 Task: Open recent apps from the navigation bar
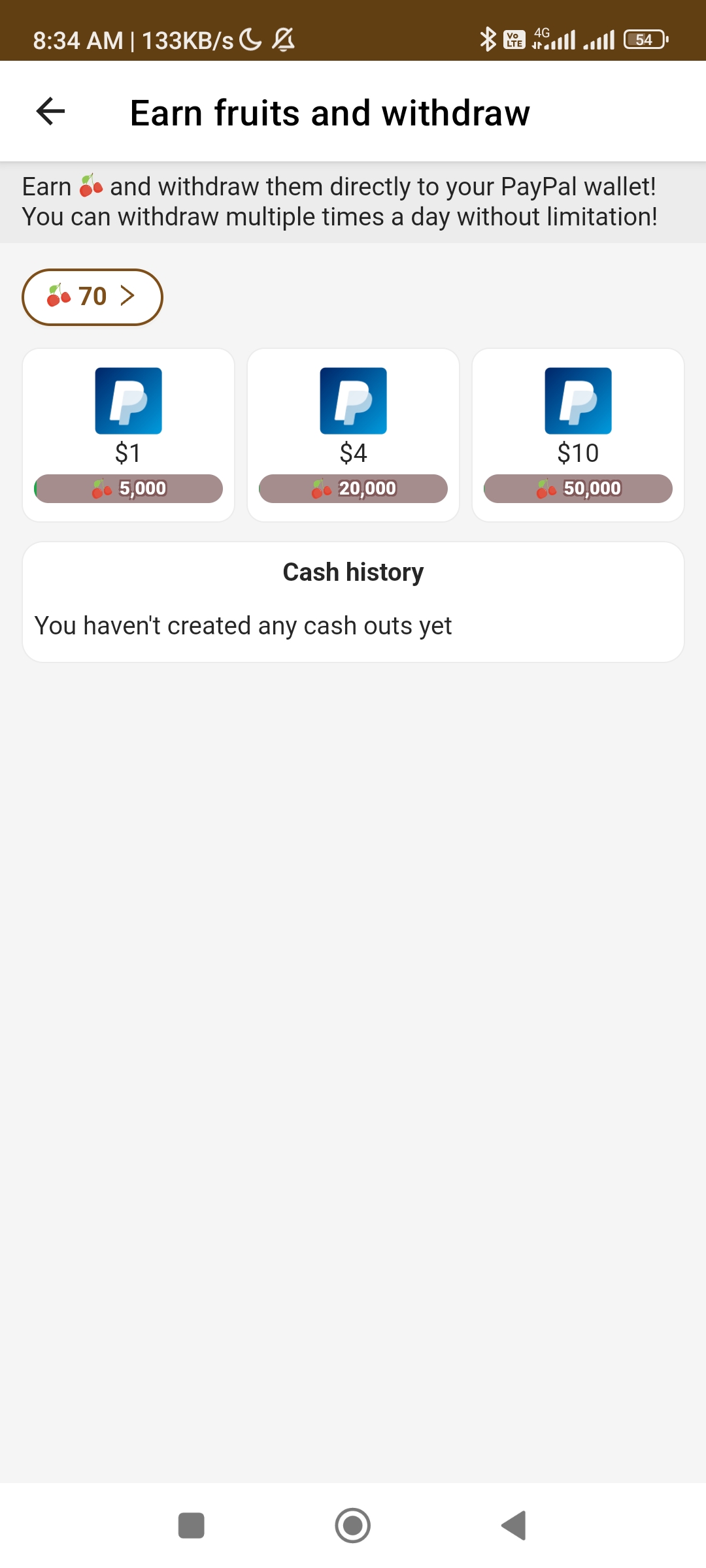192,1526
